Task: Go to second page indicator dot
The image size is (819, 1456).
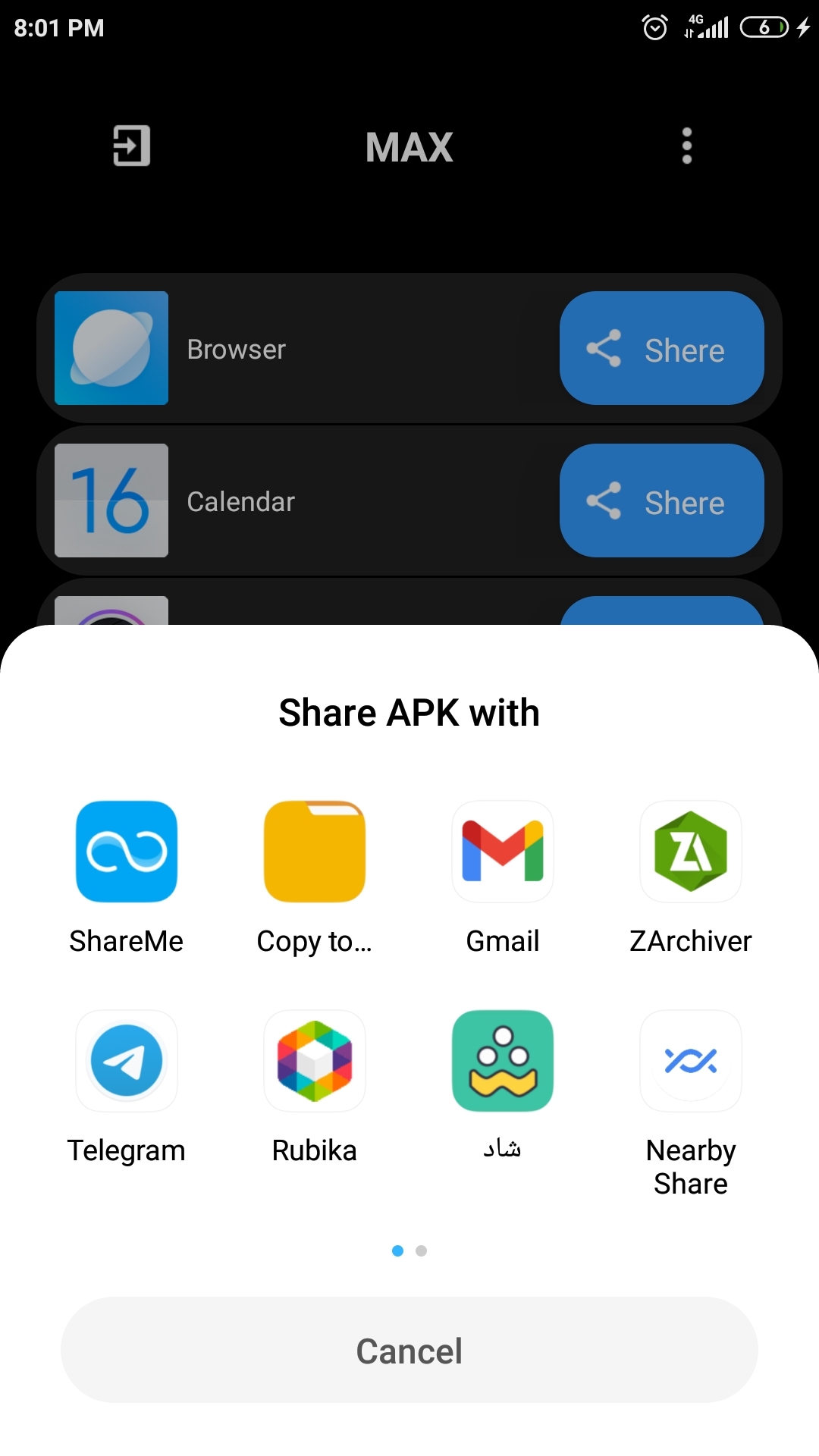Action: [x=422, y=1250]
